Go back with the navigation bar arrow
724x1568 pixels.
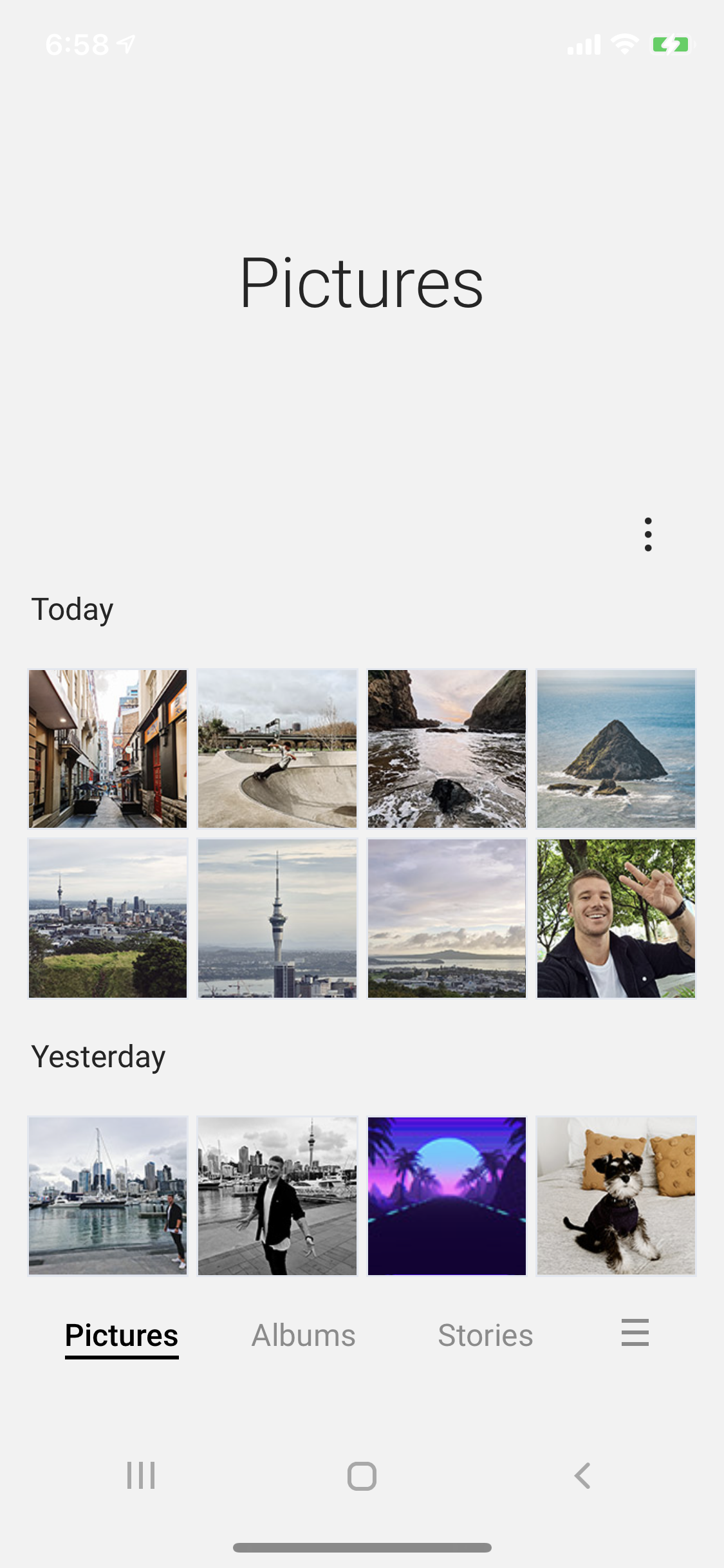click(x=582, y=1476)
